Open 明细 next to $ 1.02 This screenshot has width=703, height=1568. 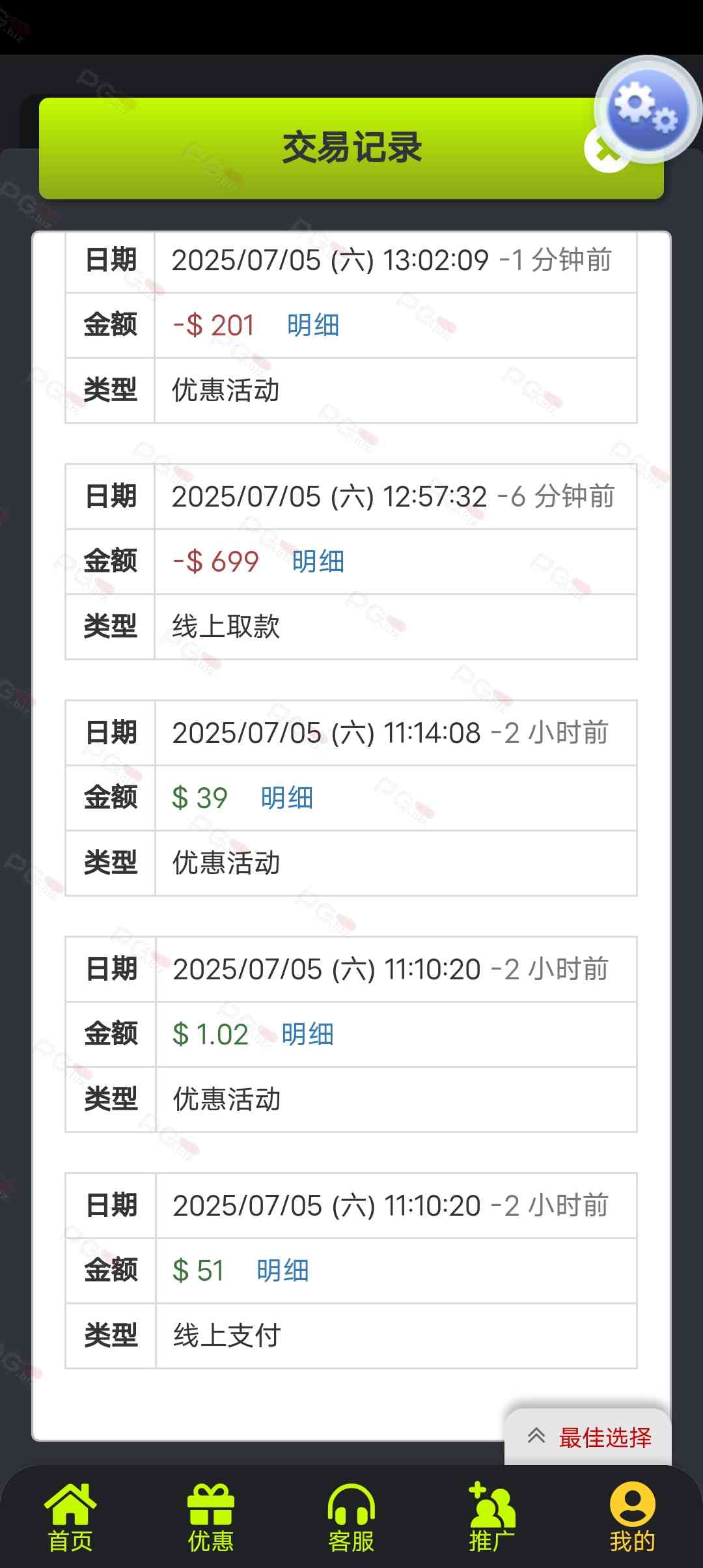[x=307, y=1034]
